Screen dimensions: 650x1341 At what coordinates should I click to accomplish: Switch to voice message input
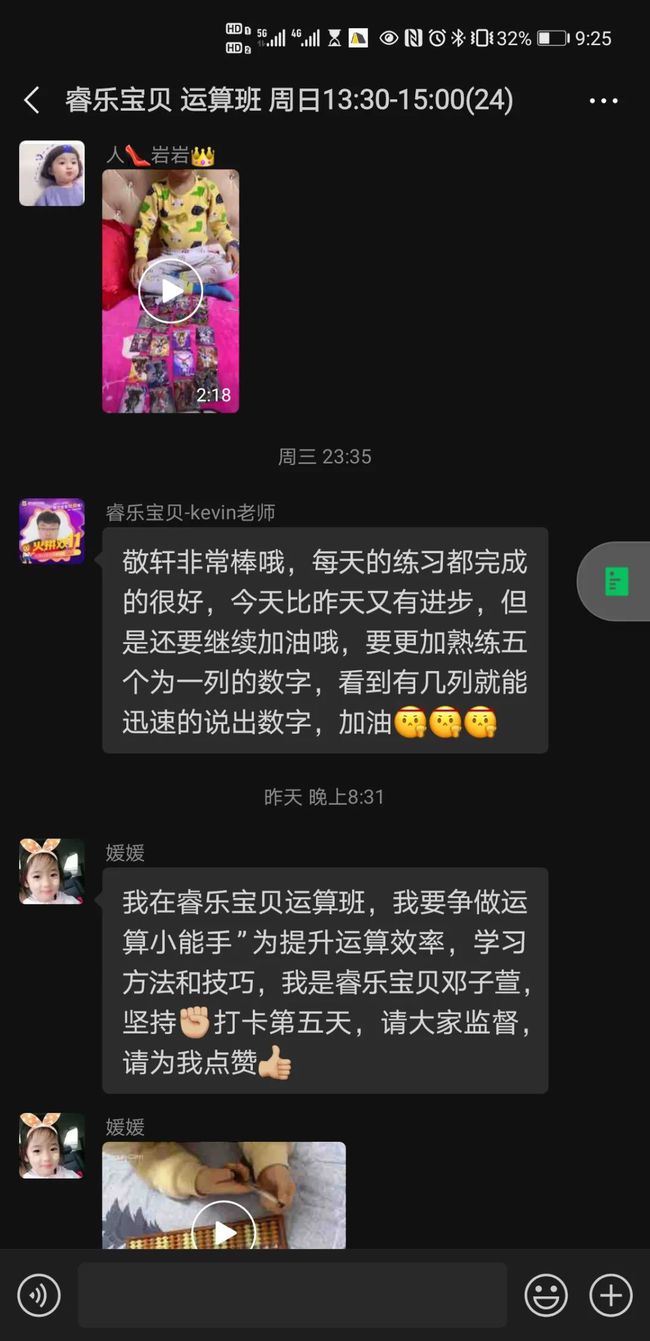pos(39,1295)
